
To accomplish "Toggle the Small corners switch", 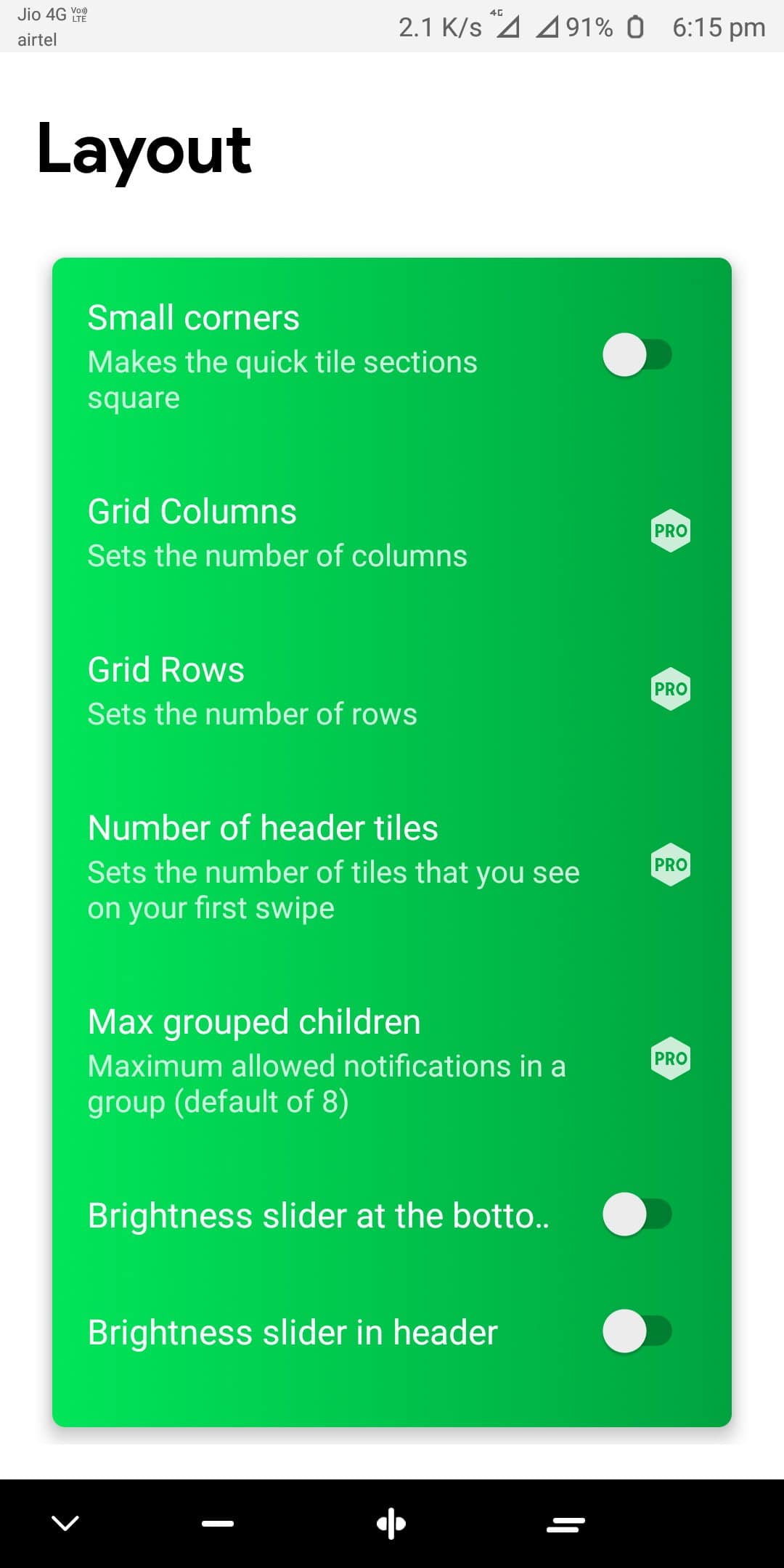I will click(x=637, y=355).
